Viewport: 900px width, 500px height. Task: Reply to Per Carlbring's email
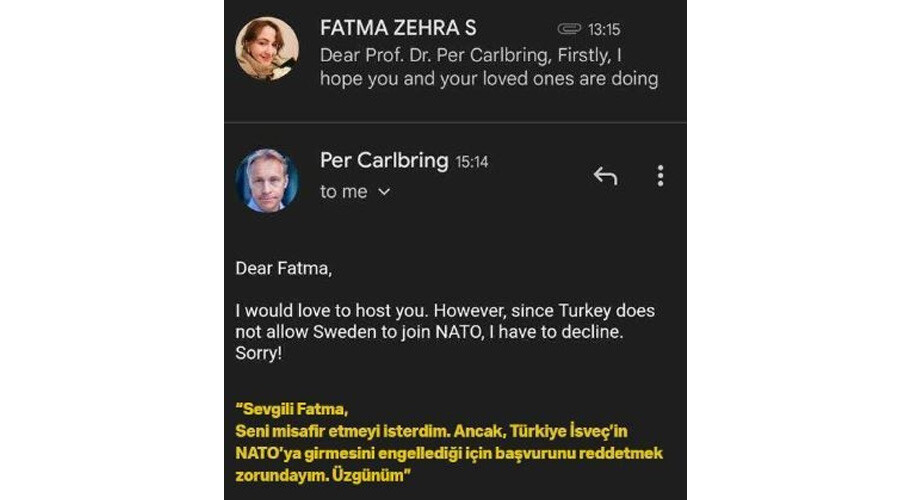tap(605, 177)
